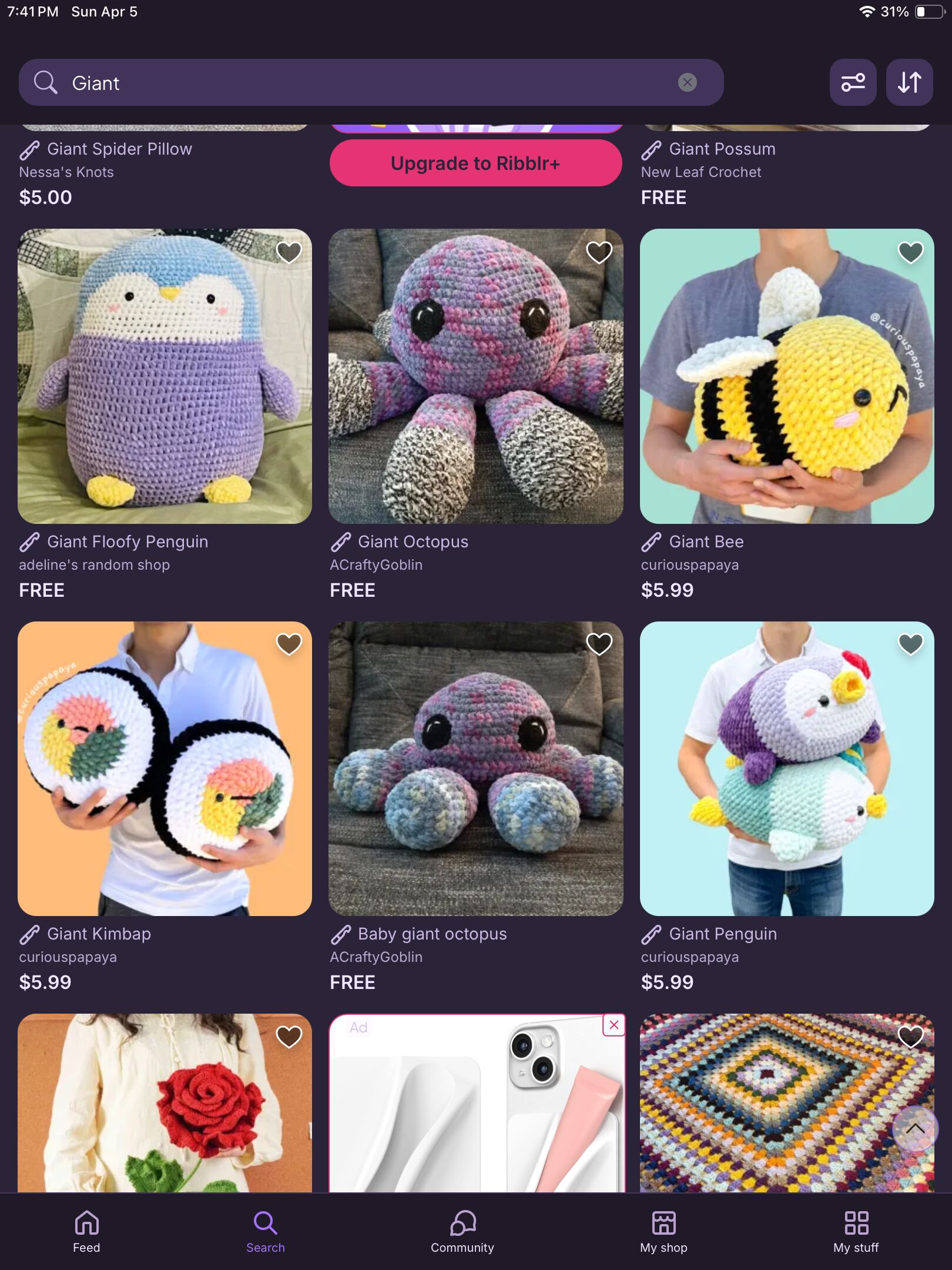The width and height of the screenshot is (952, 1270).
Task: Open the My shop tab
Action: click(x=663, y=1231)
